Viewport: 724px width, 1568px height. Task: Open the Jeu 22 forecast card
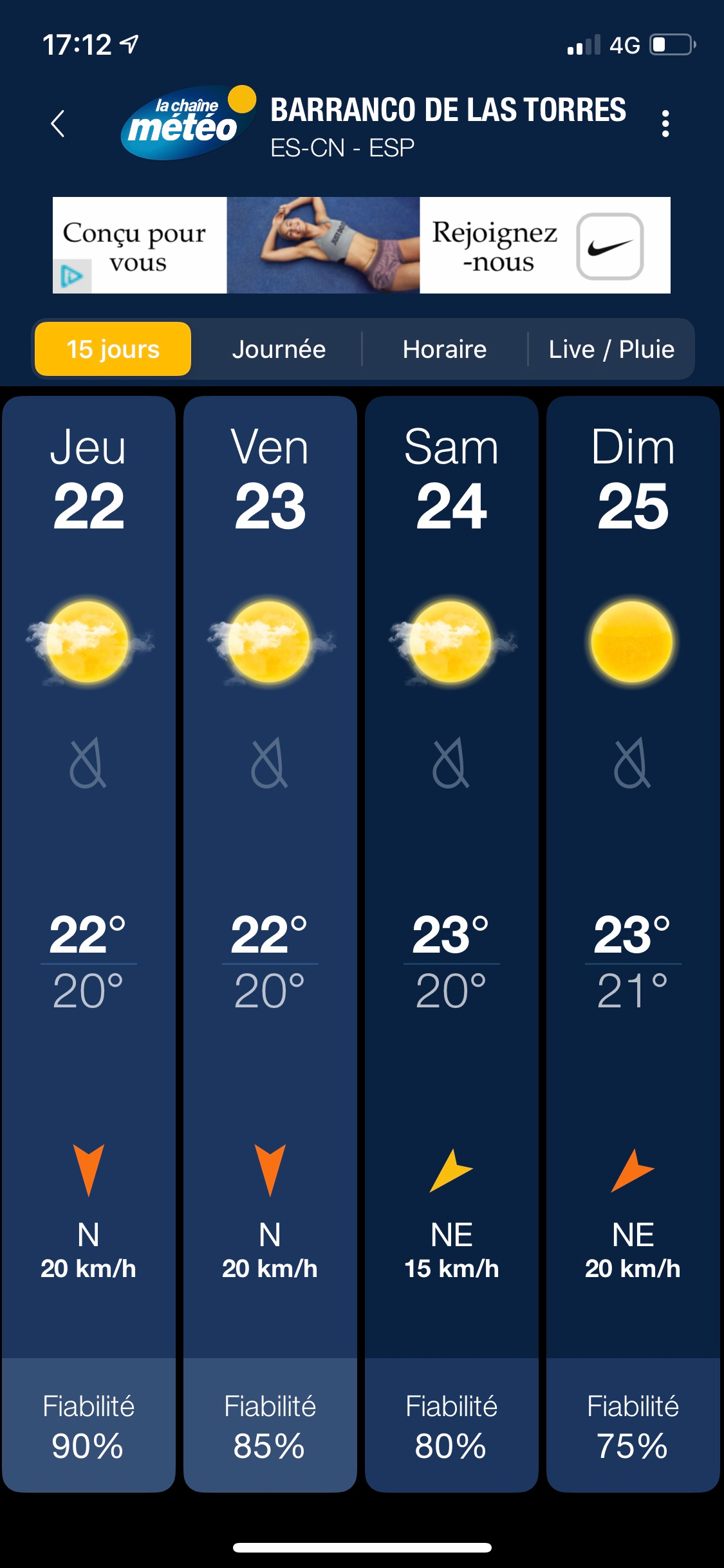tap(89, 940)
